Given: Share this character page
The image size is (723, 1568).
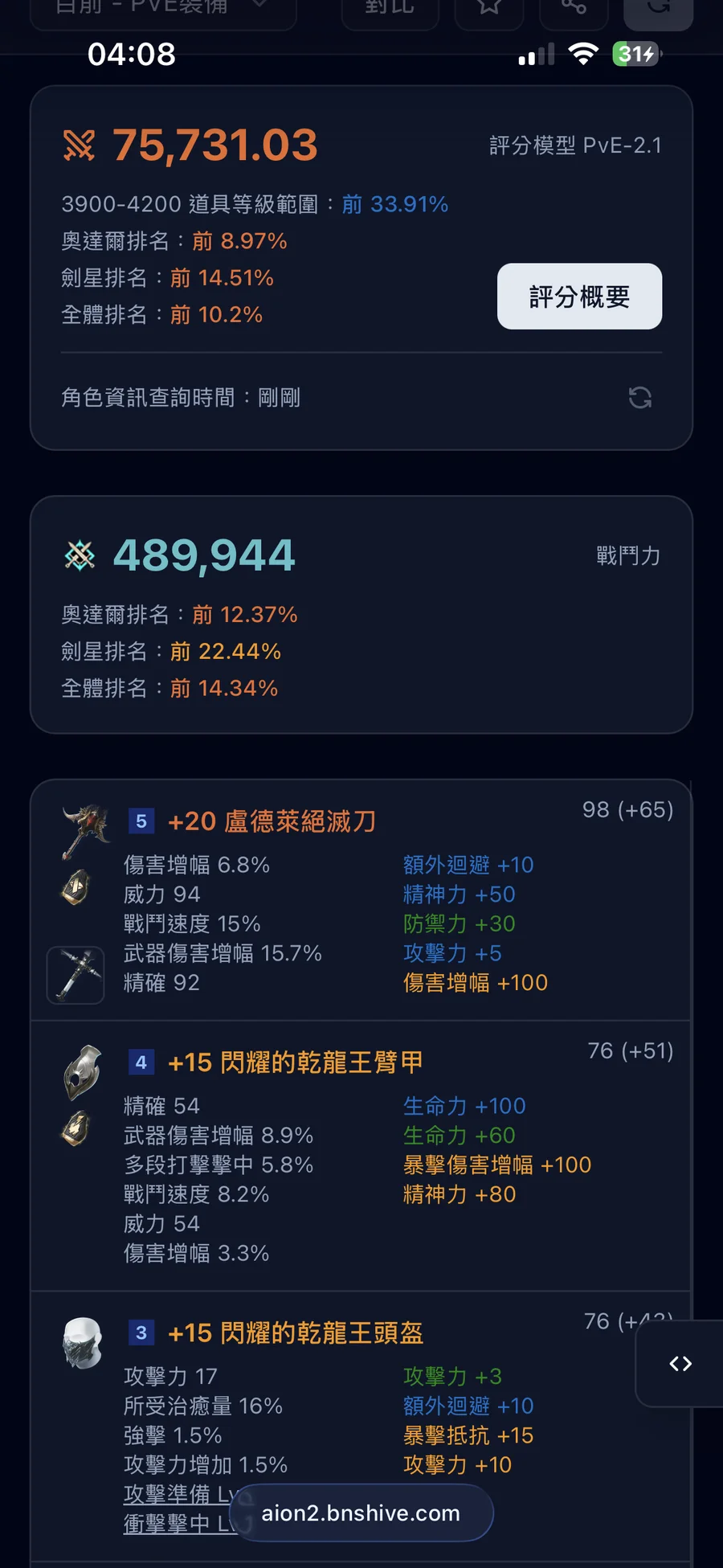Looking at the screenshot, I should (x=574, y=8).
